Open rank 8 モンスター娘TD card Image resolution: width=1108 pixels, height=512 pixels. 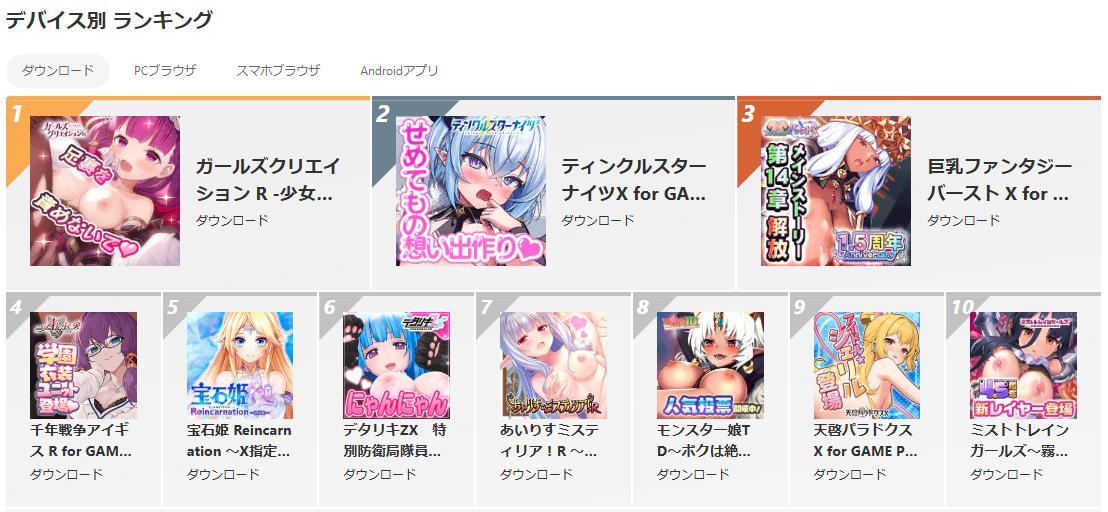click(x=710, y=399)
